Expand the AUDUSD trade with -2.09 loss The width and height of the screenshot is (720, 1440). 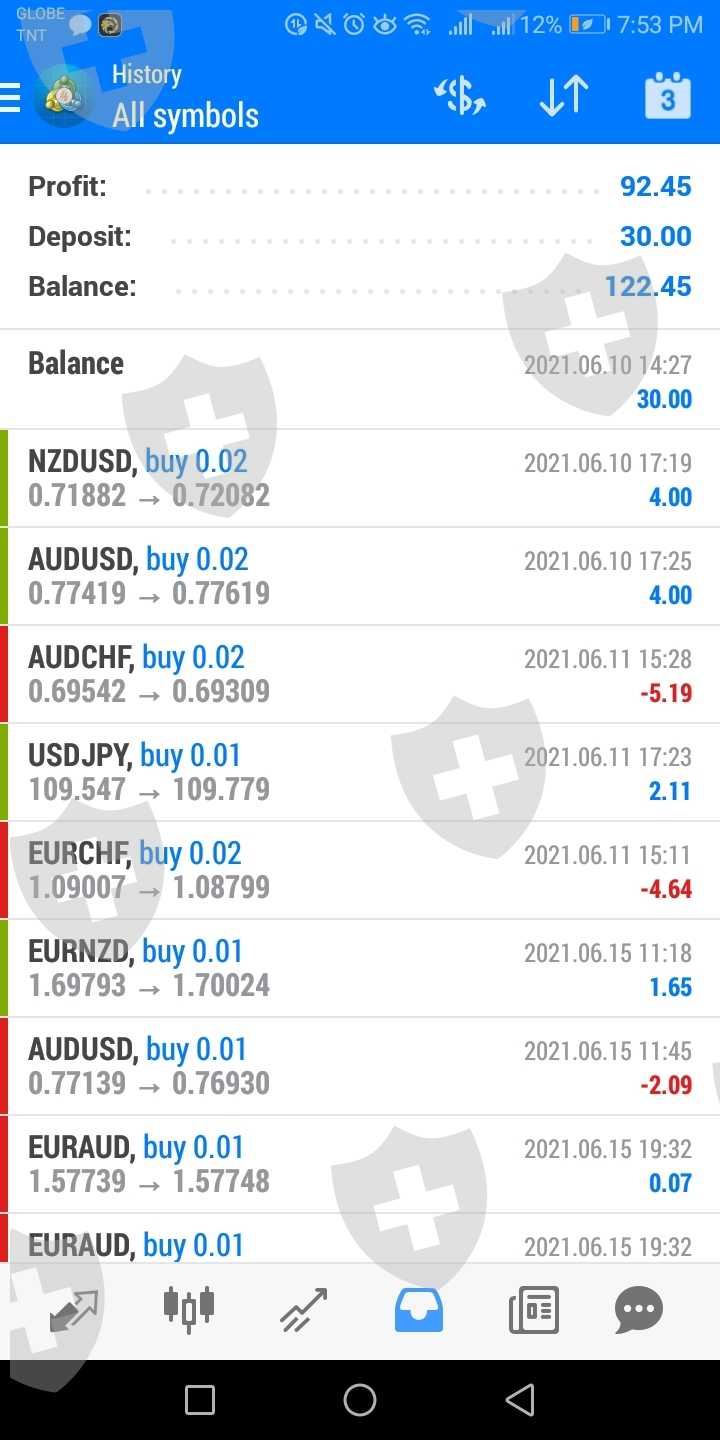tap(360, 1066)
